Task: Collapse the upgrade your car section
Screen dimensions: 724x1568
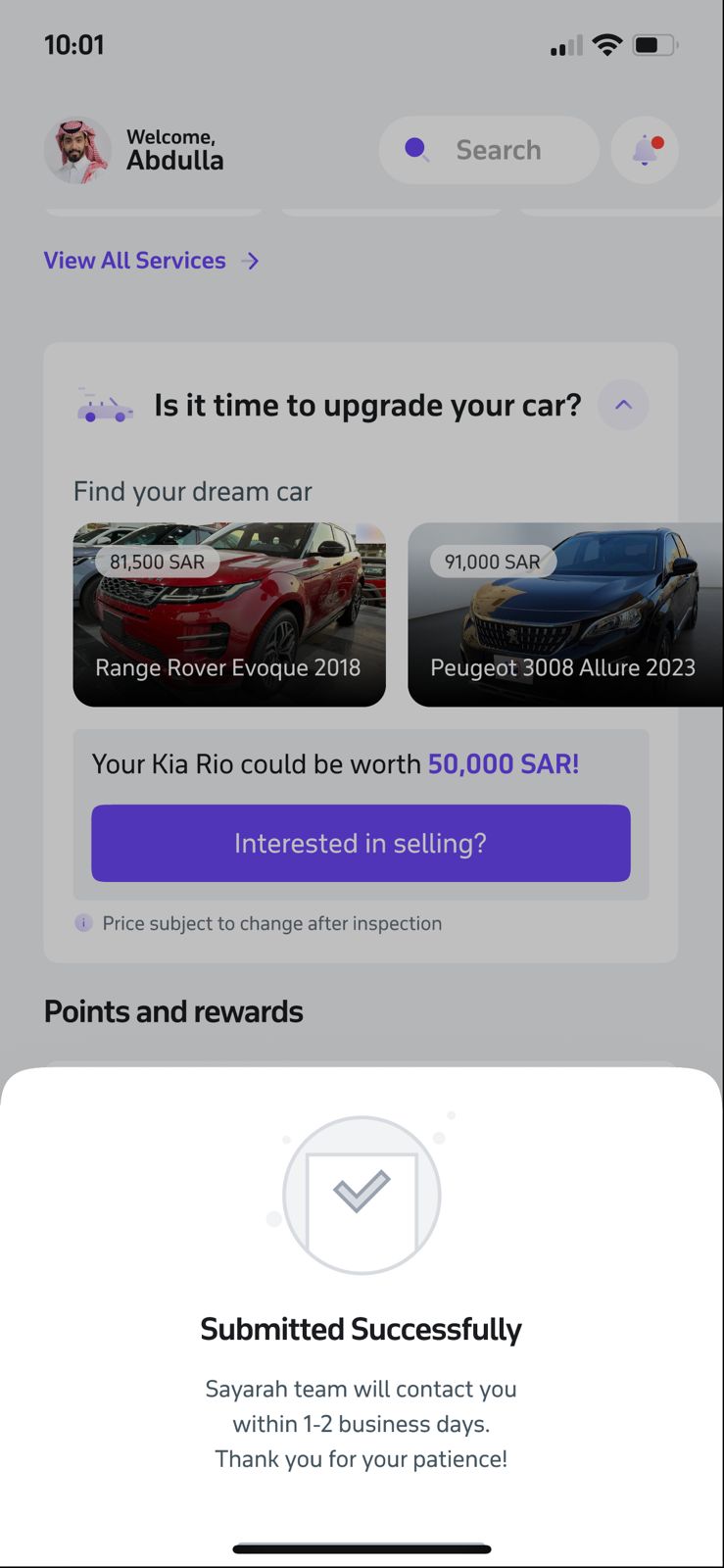Action: pos(623,405)
